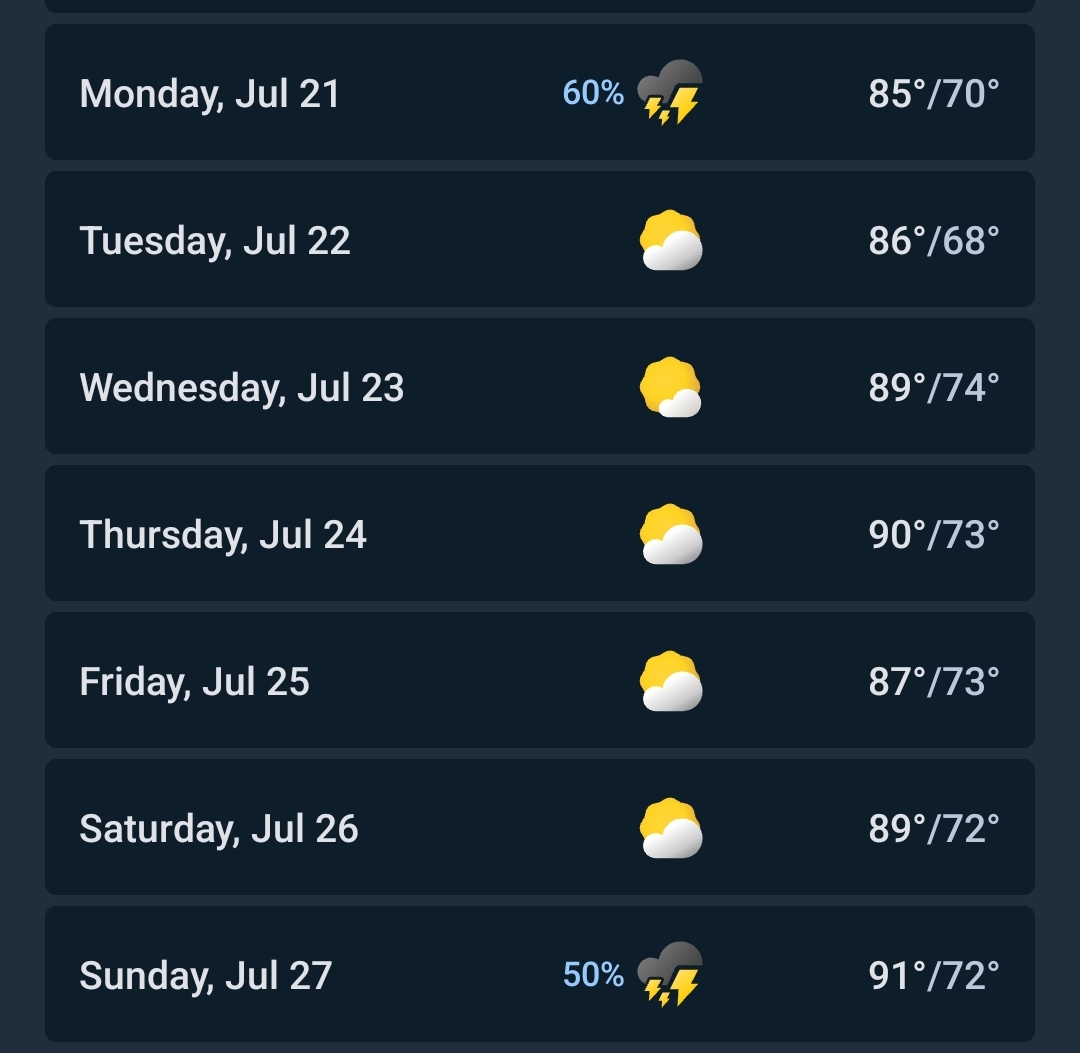This screenshot has height=1053, width=1080.
Task: Open Thursday, Jul 24 daily details
Action: coord(540,534)
